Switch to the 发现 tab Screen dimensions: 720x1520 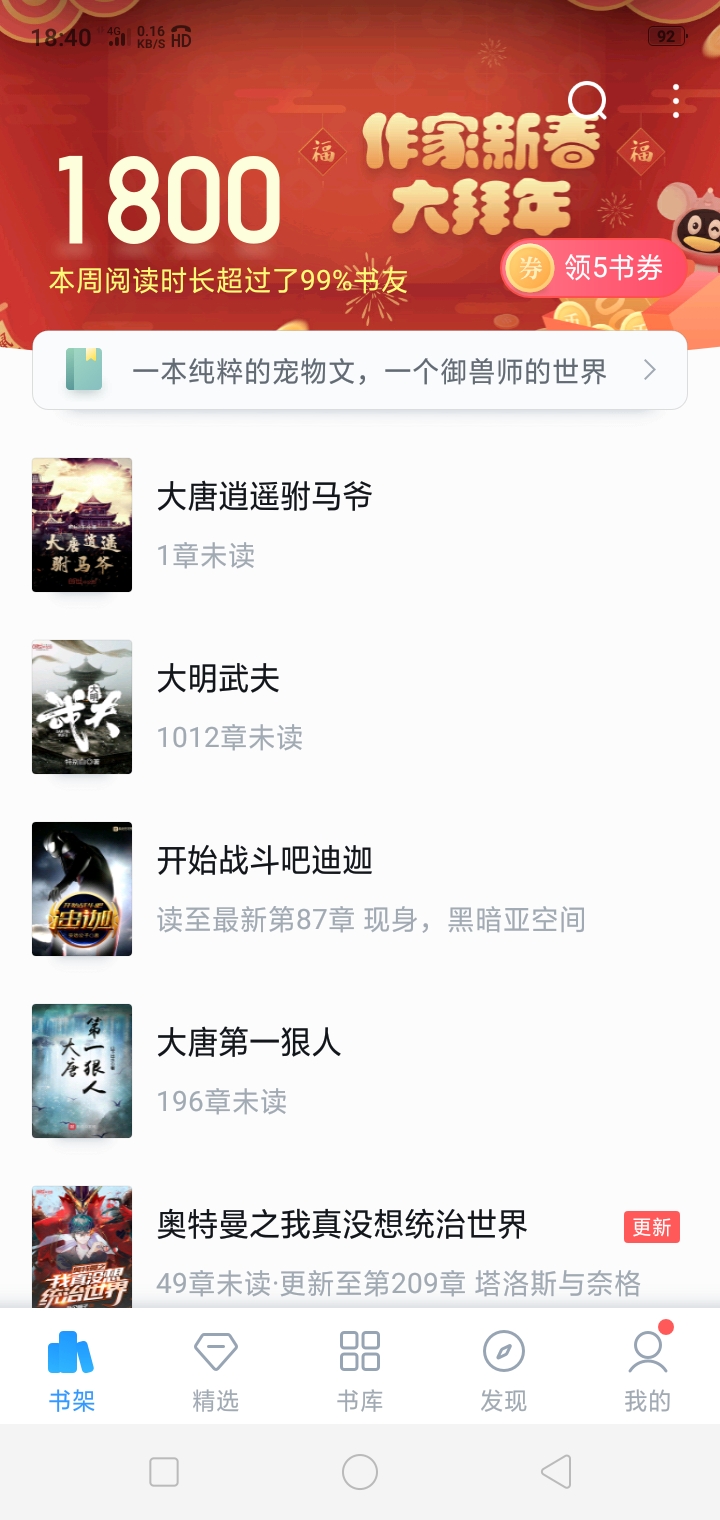504,1368
